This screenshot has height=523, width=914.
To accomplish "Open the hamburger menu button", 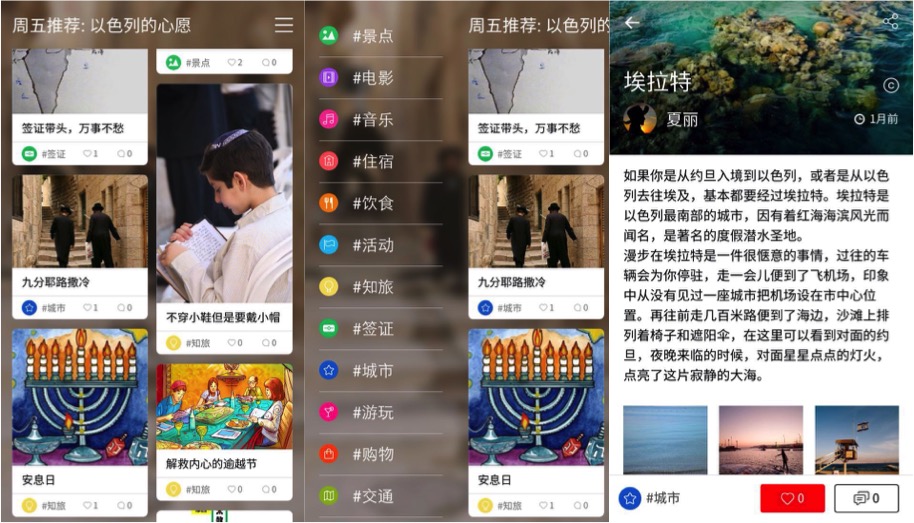I will [284, 24].
